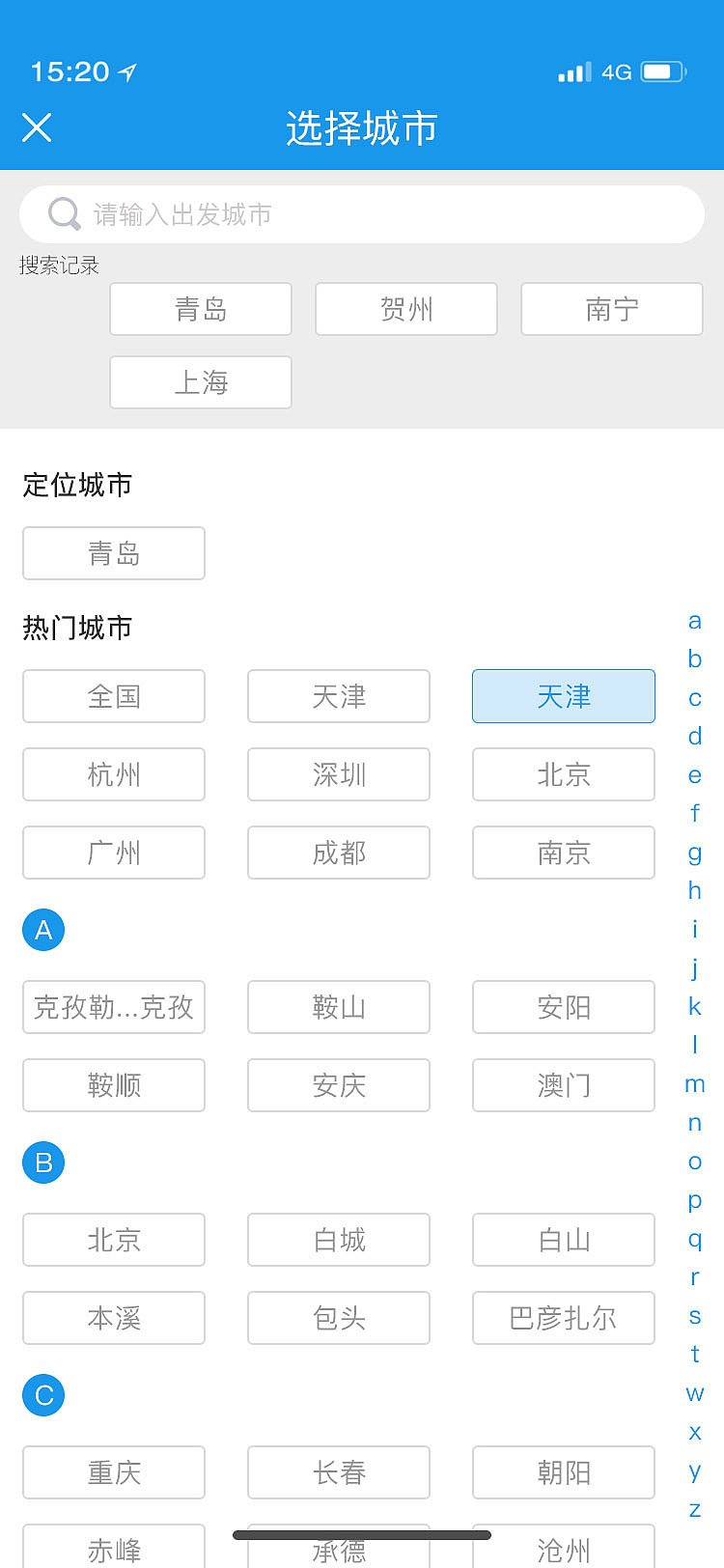This screenshot has width=724, height=1568.
Task: Click the 请输入出发城市 search field
Action: click(x=362, y=213)
